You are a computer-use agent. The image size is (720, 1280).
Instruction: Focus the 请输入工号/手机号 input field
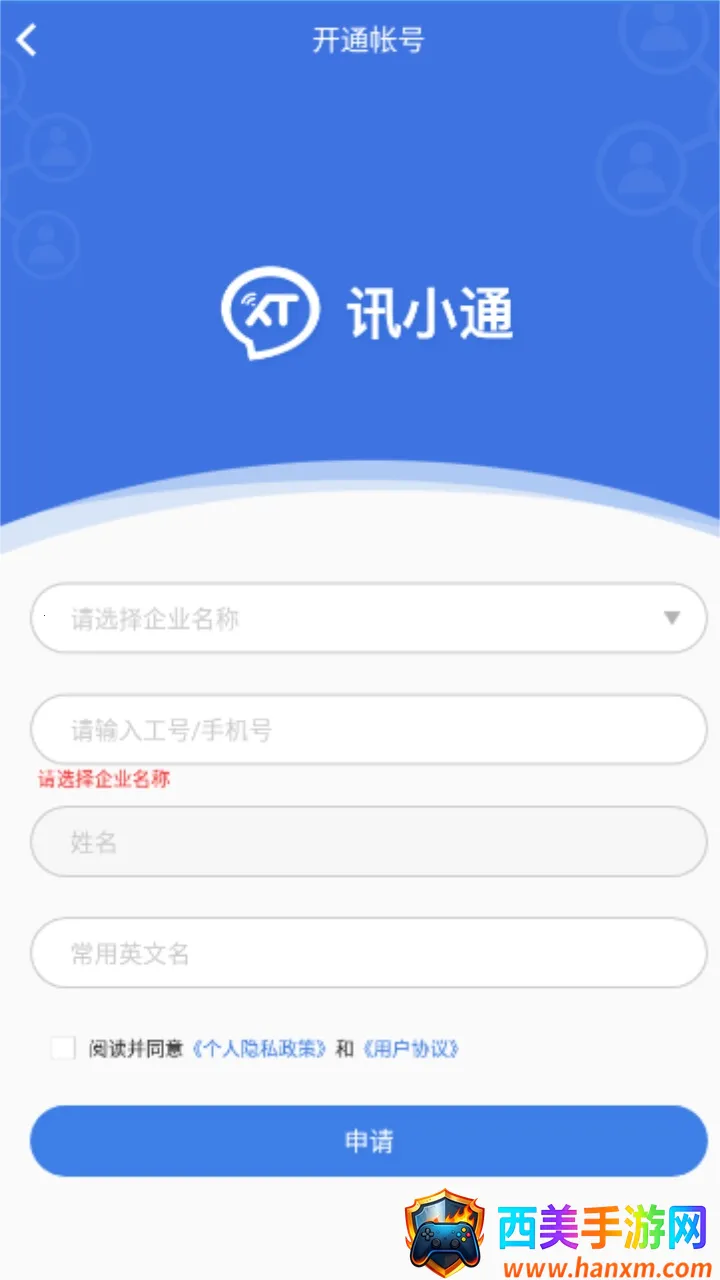click(368, 730)
